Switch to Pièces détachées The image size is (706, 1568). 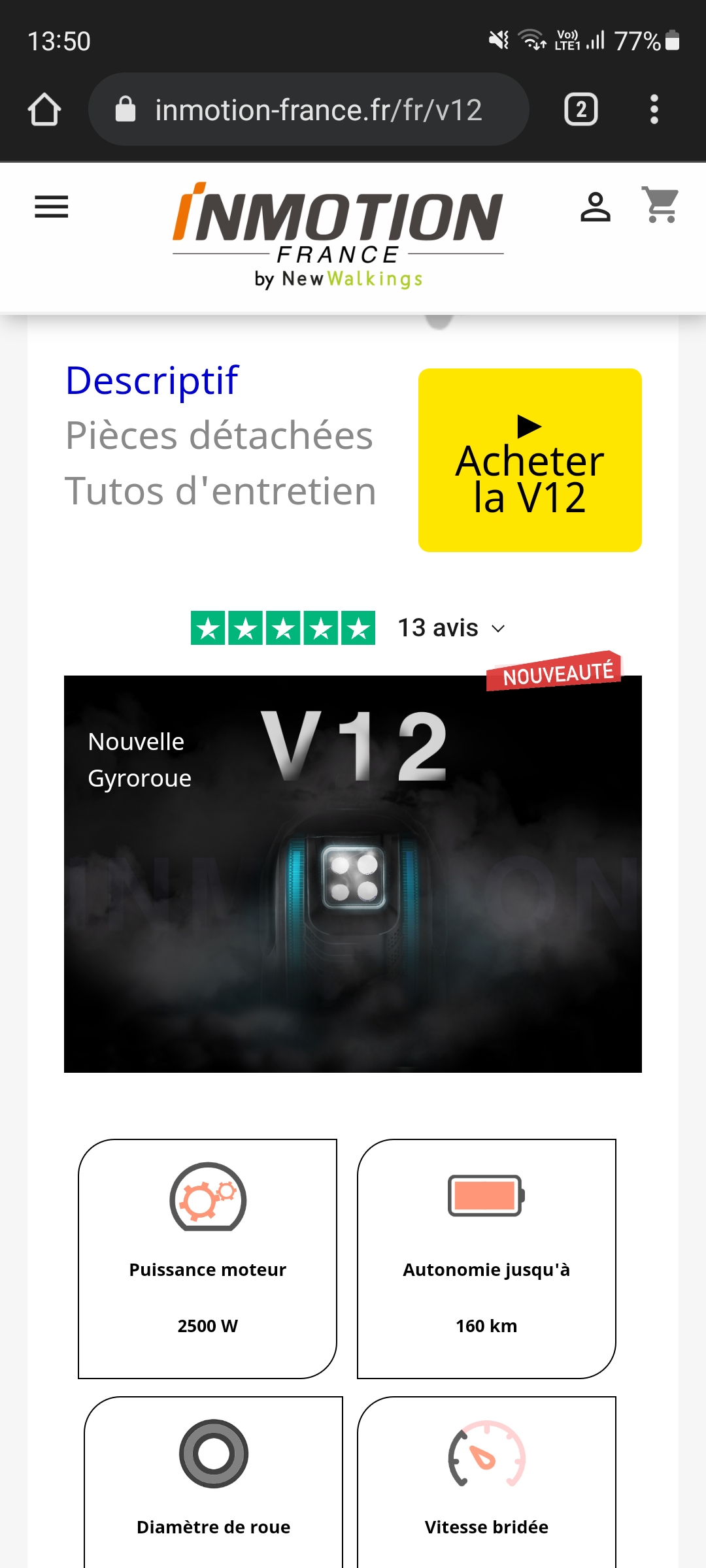pos(219,436)
